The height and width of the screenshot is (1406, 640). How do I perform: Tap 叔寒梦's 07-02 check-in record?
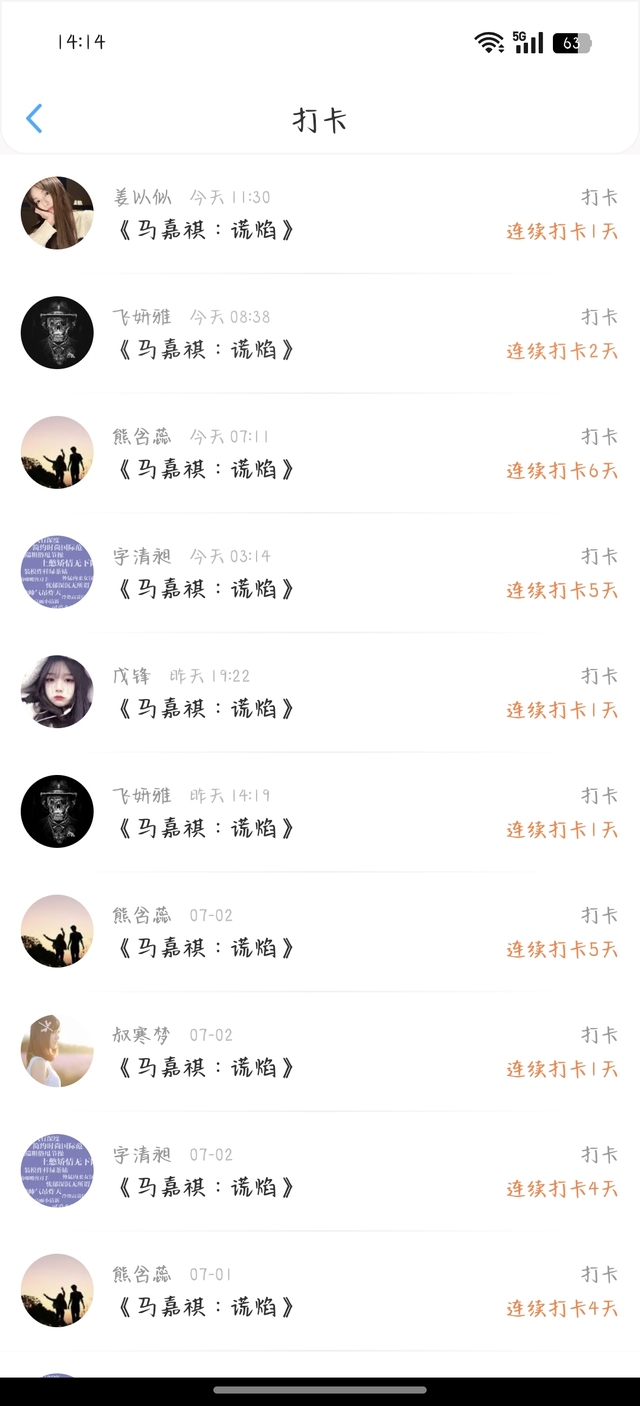click(x=320, y=1051)
